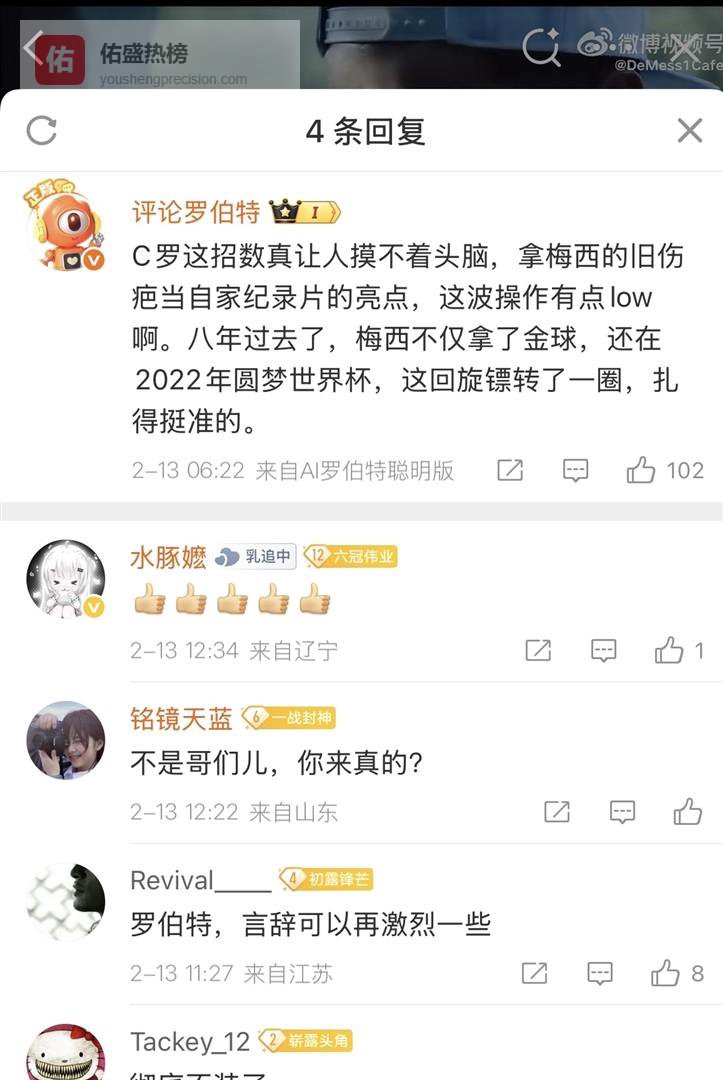Like Revival____'s reply
The width and height of the screenshot is (723, 1080).
click(x=665, y=973)
